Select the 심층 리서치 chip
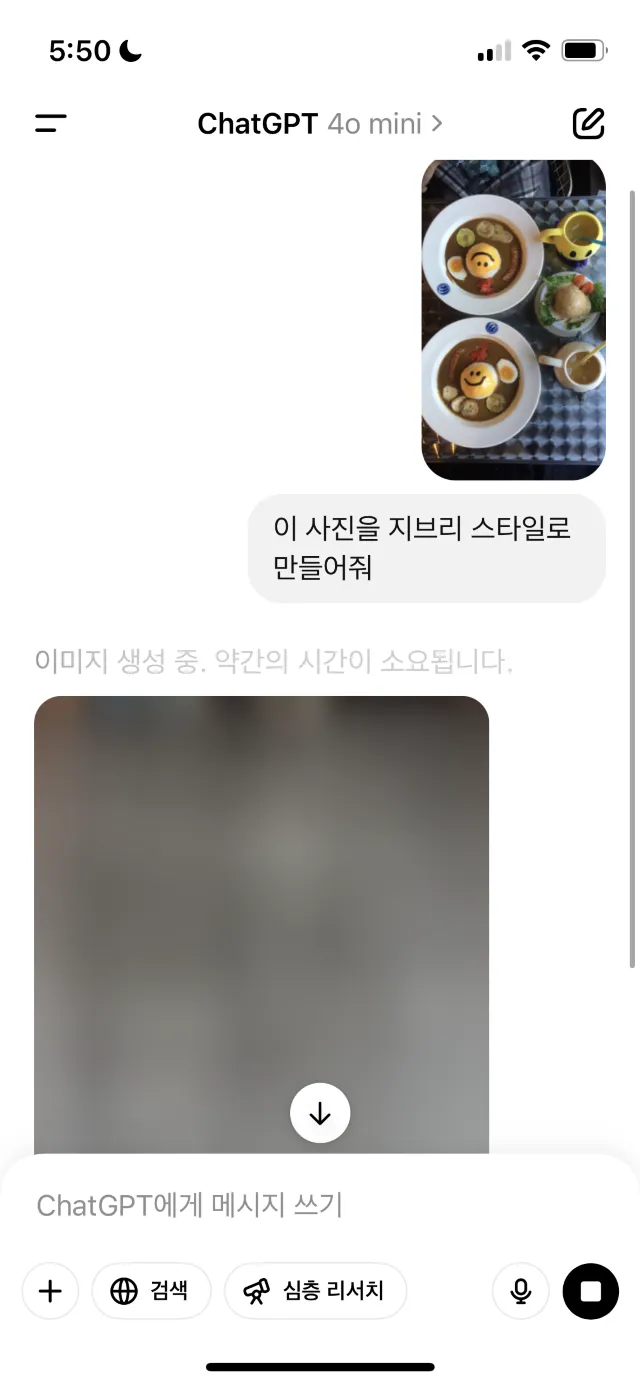640x1385 pixels. click(x=316, y=1291)
